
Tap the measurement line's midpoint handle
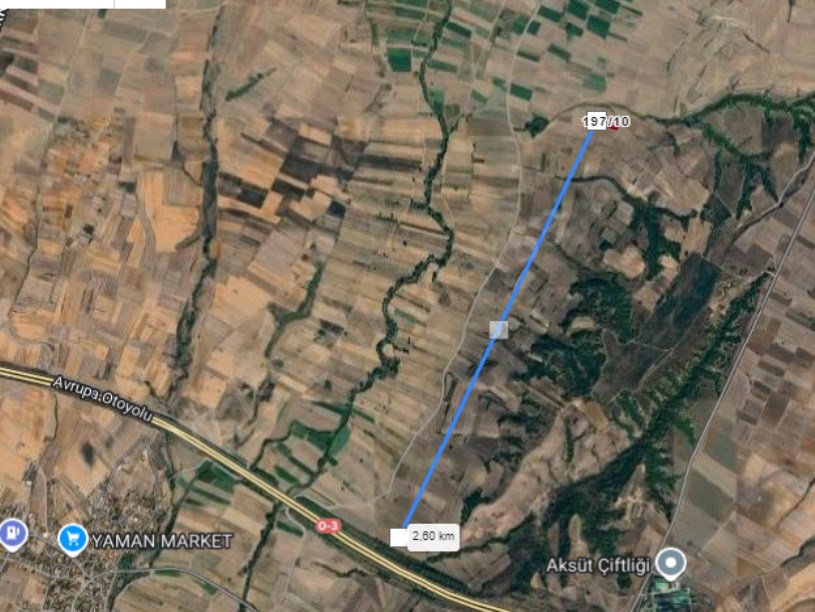498,329
